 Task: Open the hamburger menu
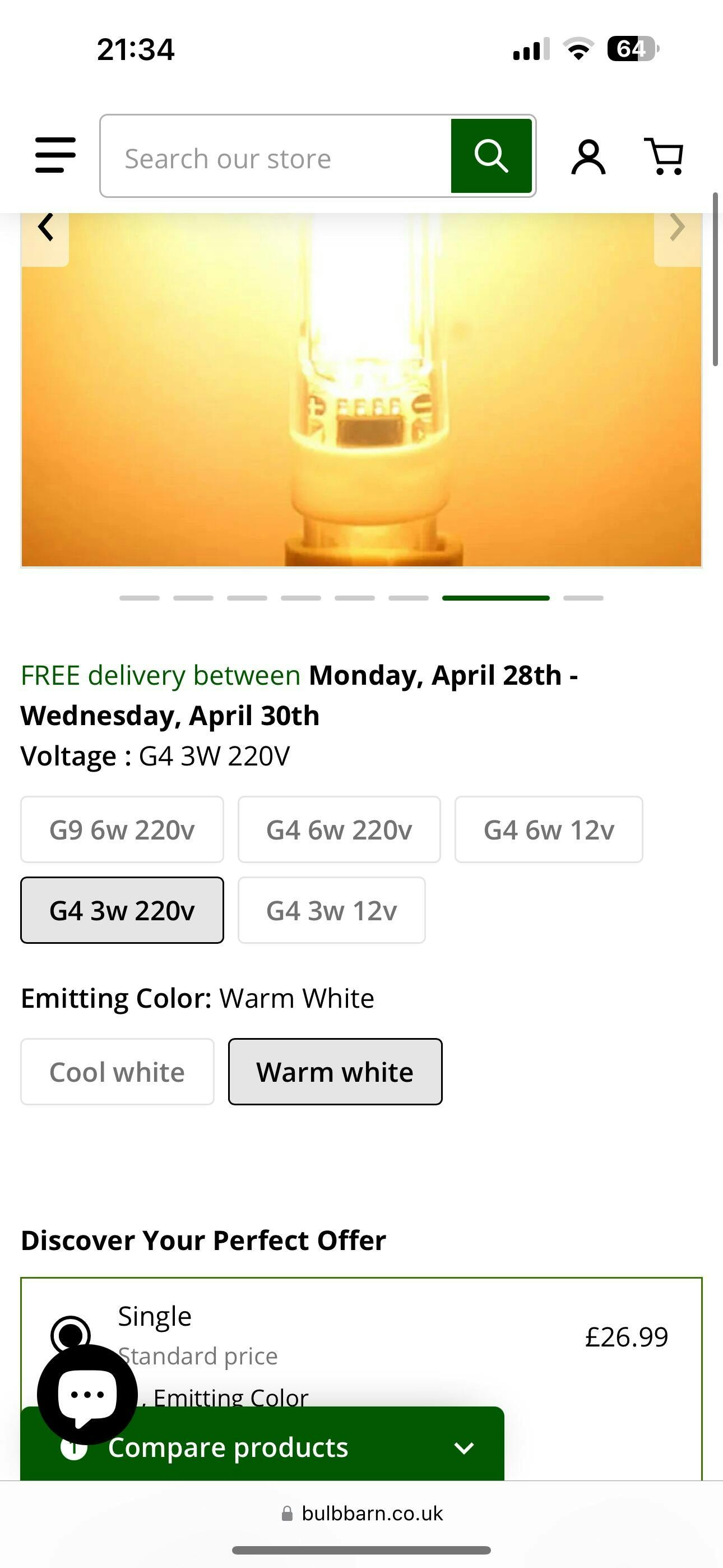click(55, 155)
